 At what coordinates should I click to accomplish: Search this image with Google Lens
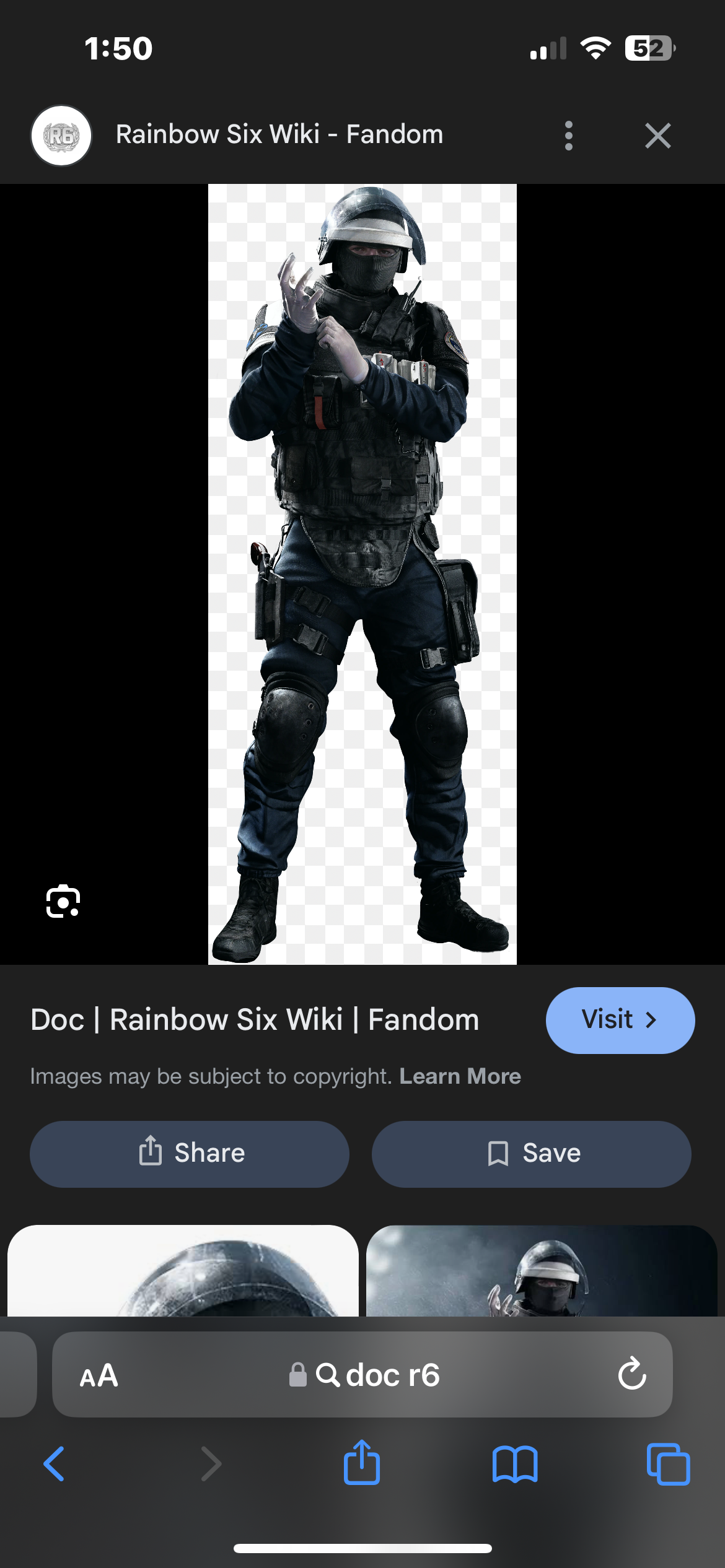pyautogui.click(x=63, y=901)
